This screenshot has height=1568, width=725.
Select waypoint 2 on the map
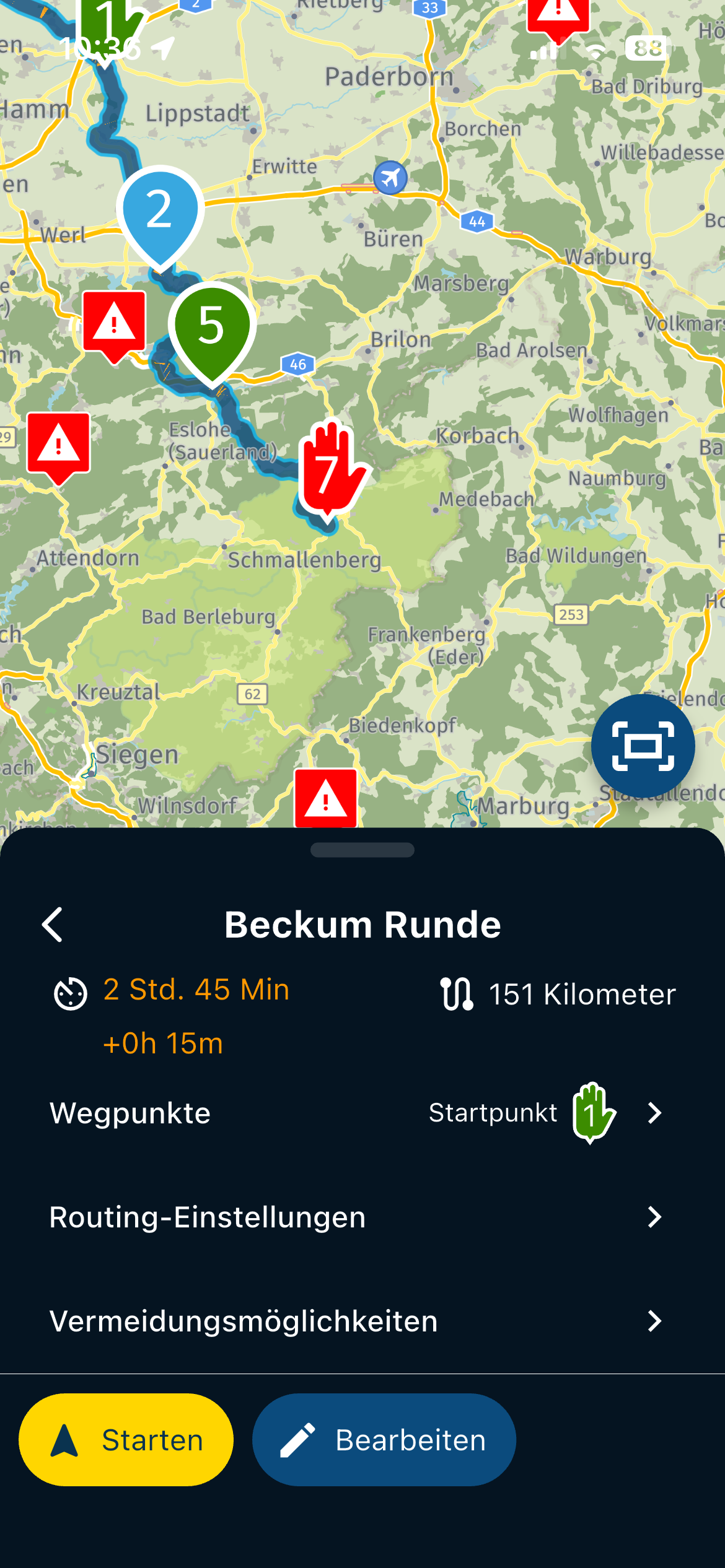[x=160, y=212]
